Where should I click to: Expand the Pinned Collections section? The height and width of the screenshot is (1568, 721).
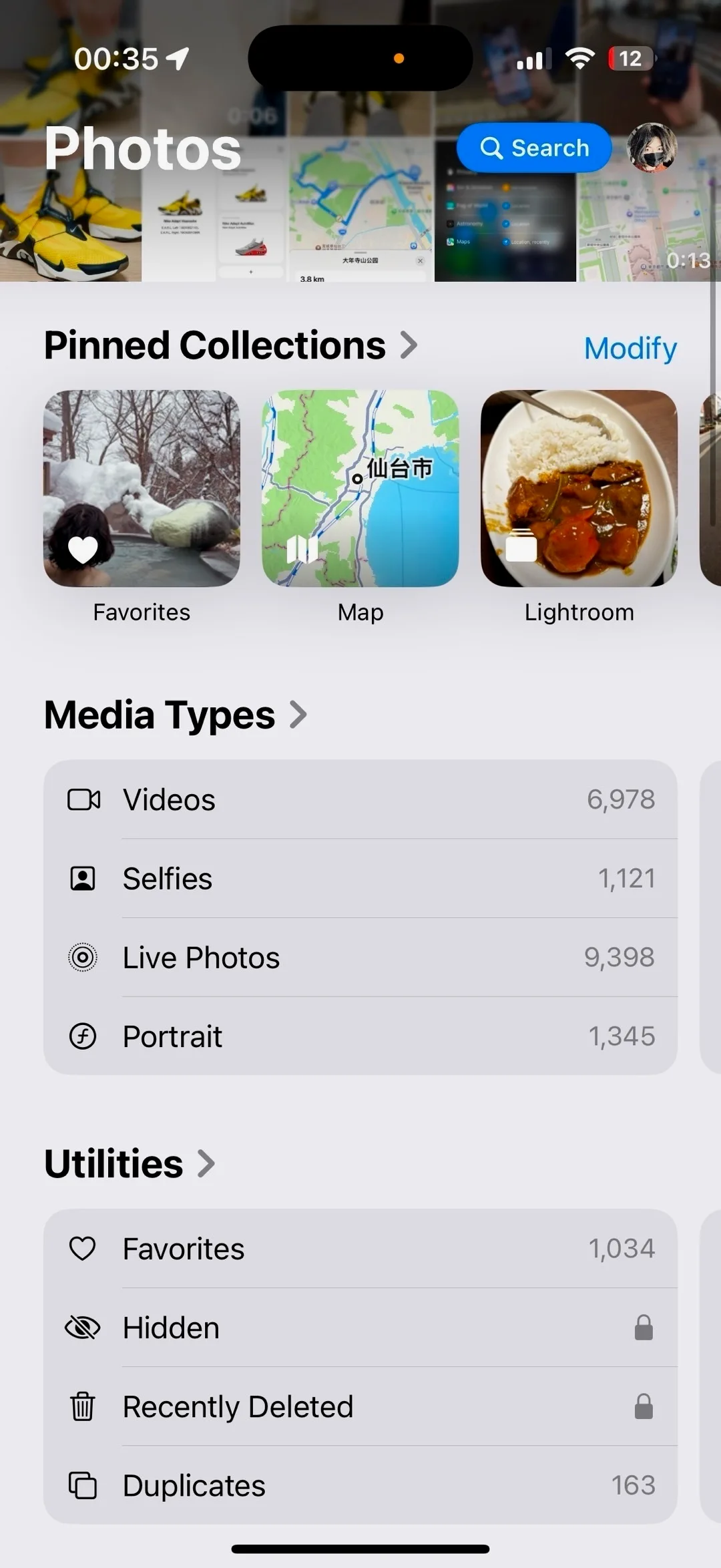[x=230, y=345]
